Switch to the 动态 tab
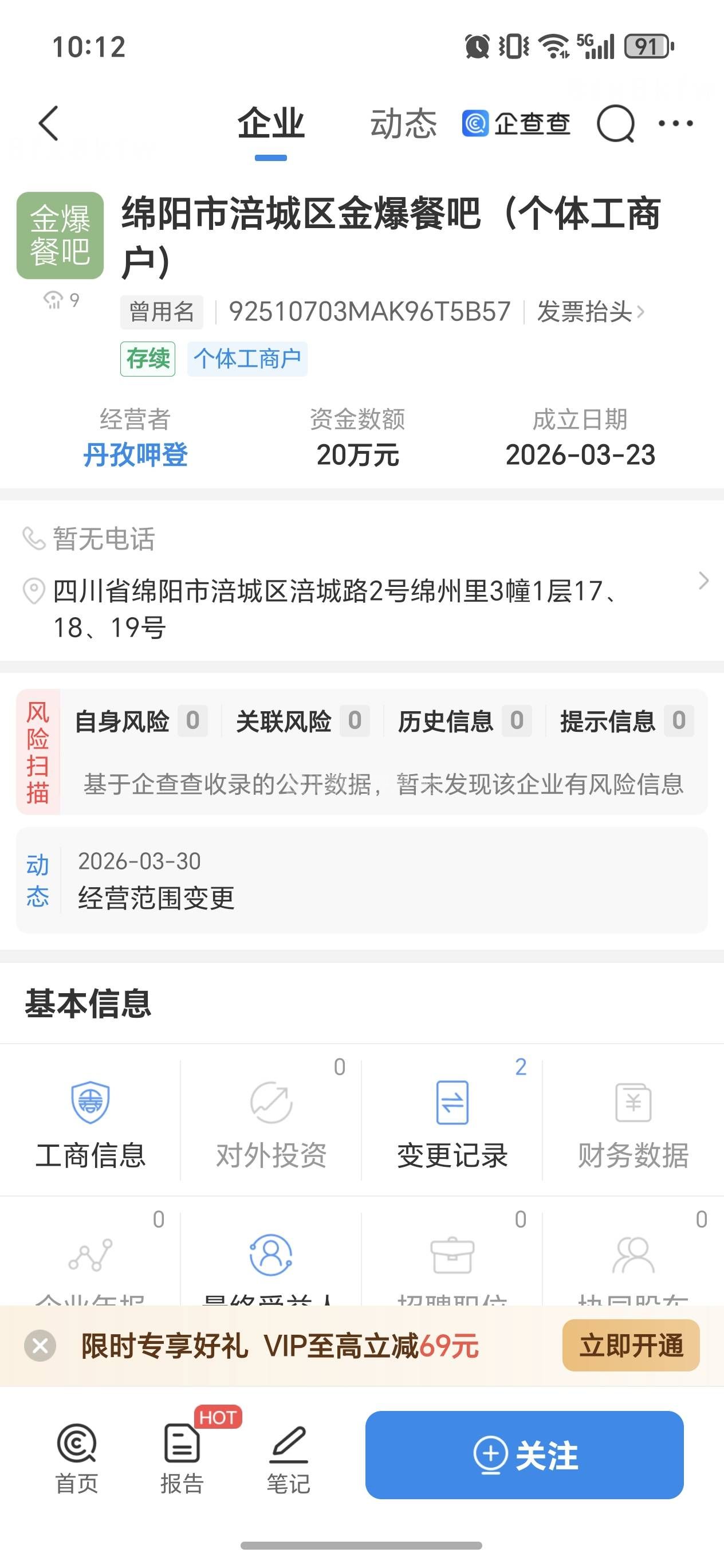 [403, 124]
